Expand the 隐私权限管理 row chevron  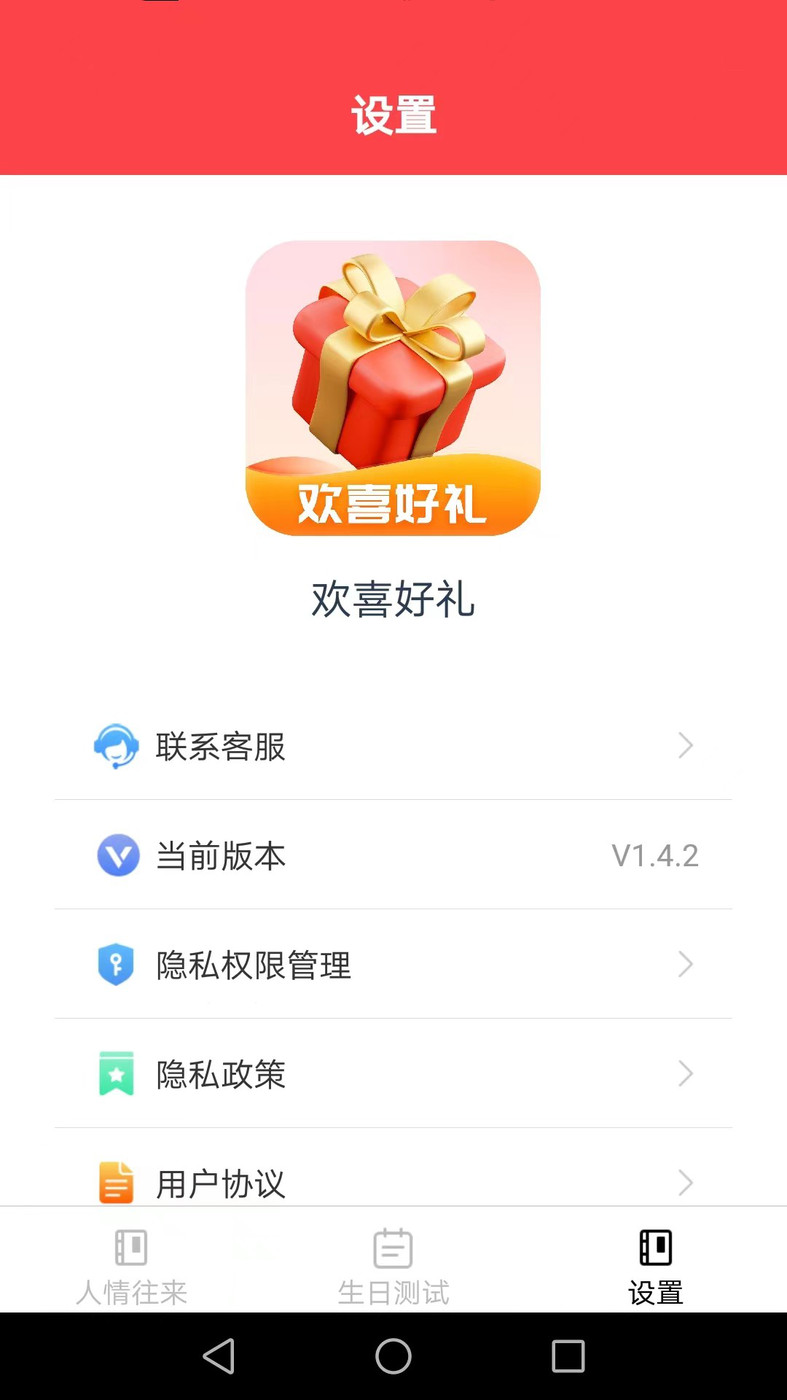[x=685, y=965]
